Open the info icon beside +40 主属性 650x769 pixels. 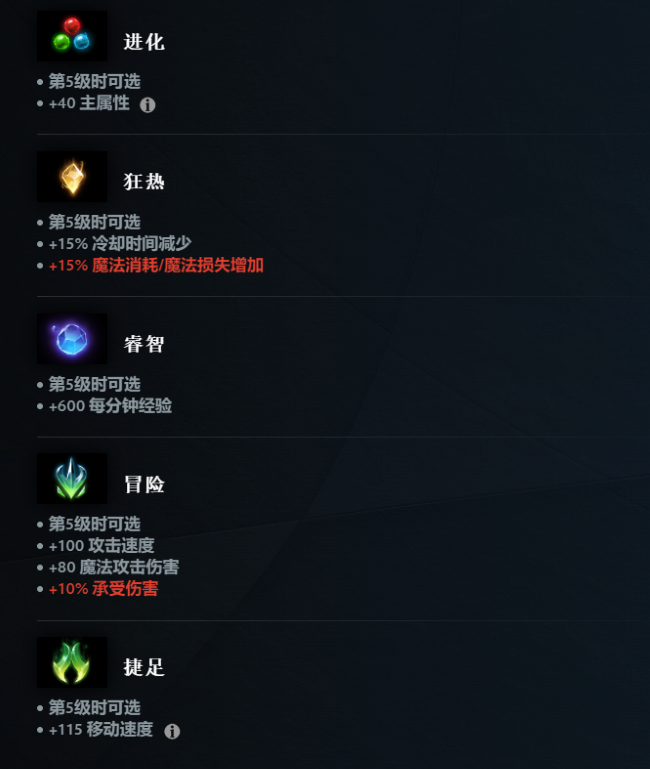pos(148,104)
